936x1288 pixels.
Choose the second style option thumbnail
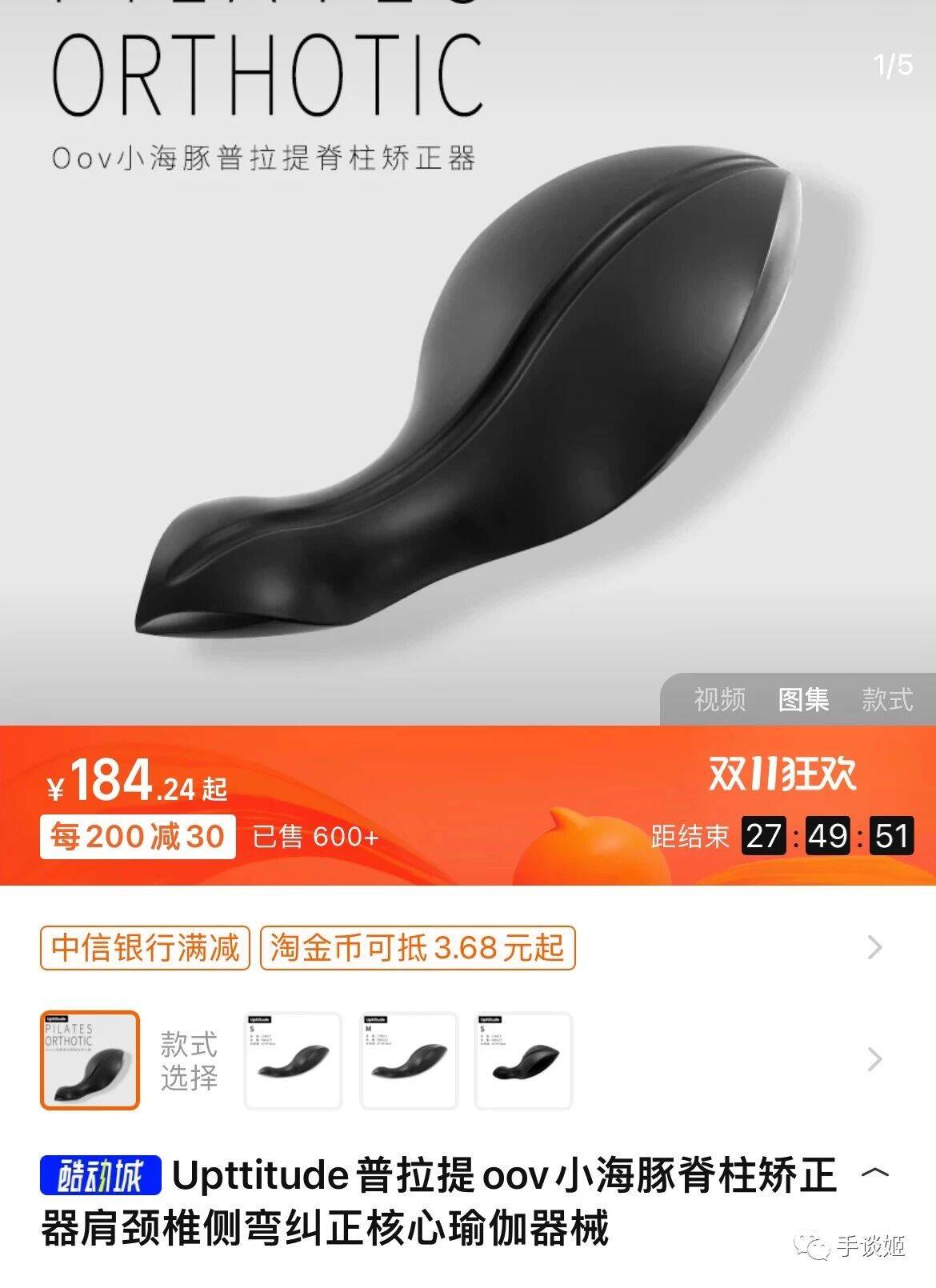click(409, 1061)
